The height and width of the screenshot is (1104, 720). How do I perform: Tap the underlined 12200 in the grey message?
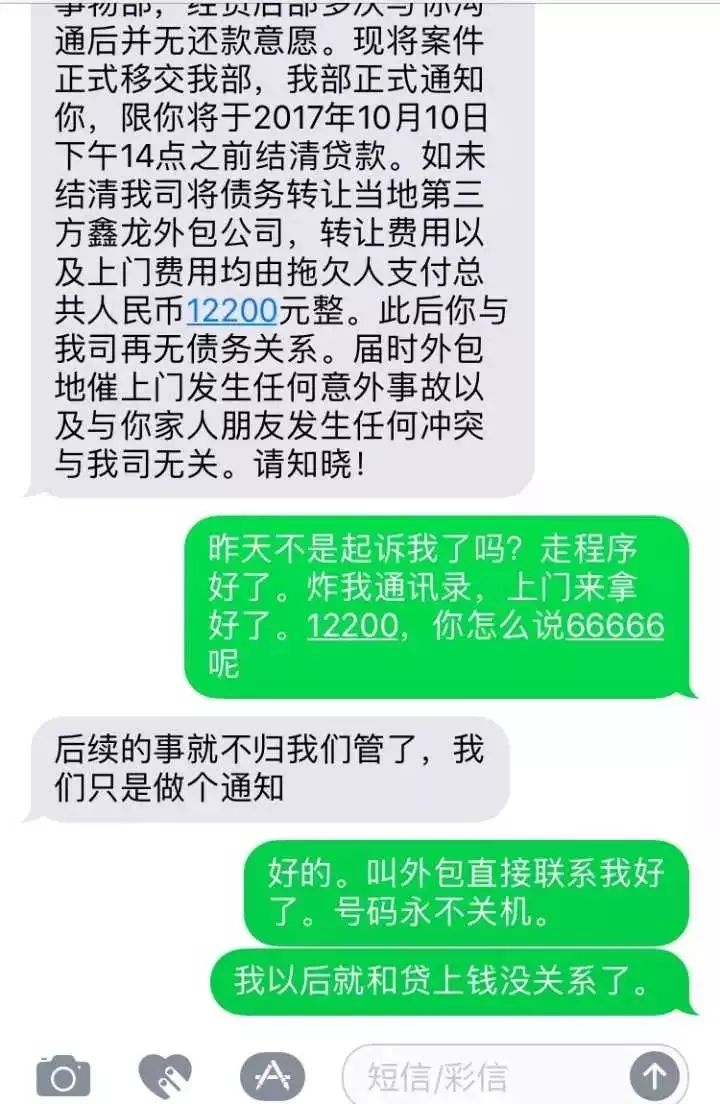click(x=231, y=310)
